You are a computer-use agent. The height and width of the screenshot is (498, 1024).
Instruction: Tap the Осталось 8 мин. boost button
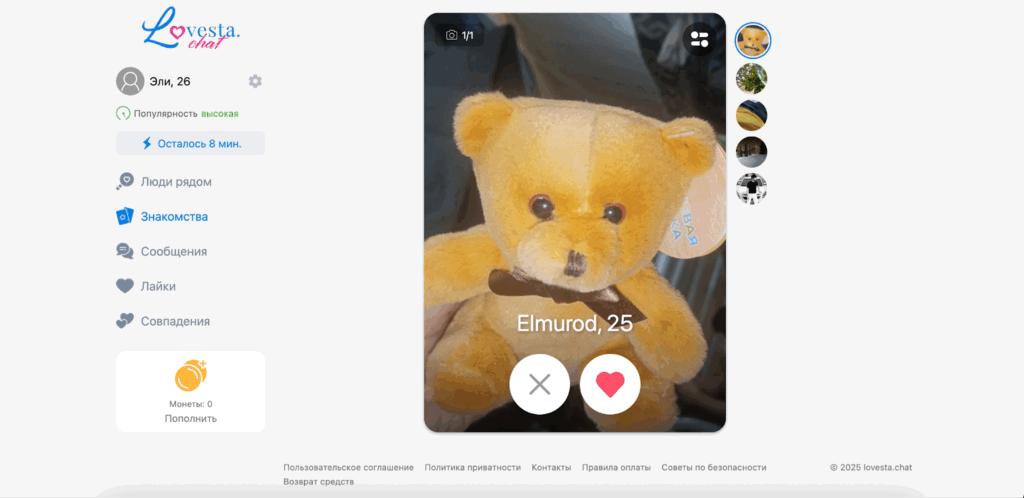(190, 143)
